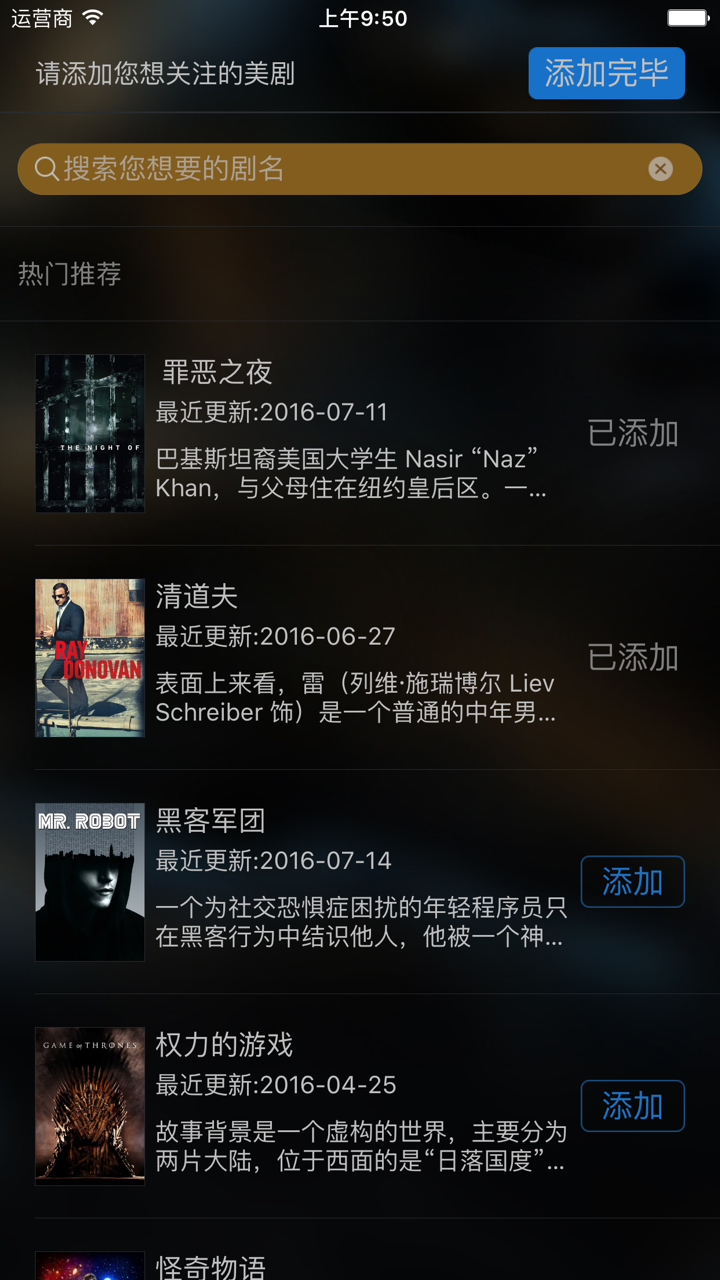The height and width of the screenshot is (1280, 720).
Task: Tap the clear (x) icon in search field
Action: point(660,168)
